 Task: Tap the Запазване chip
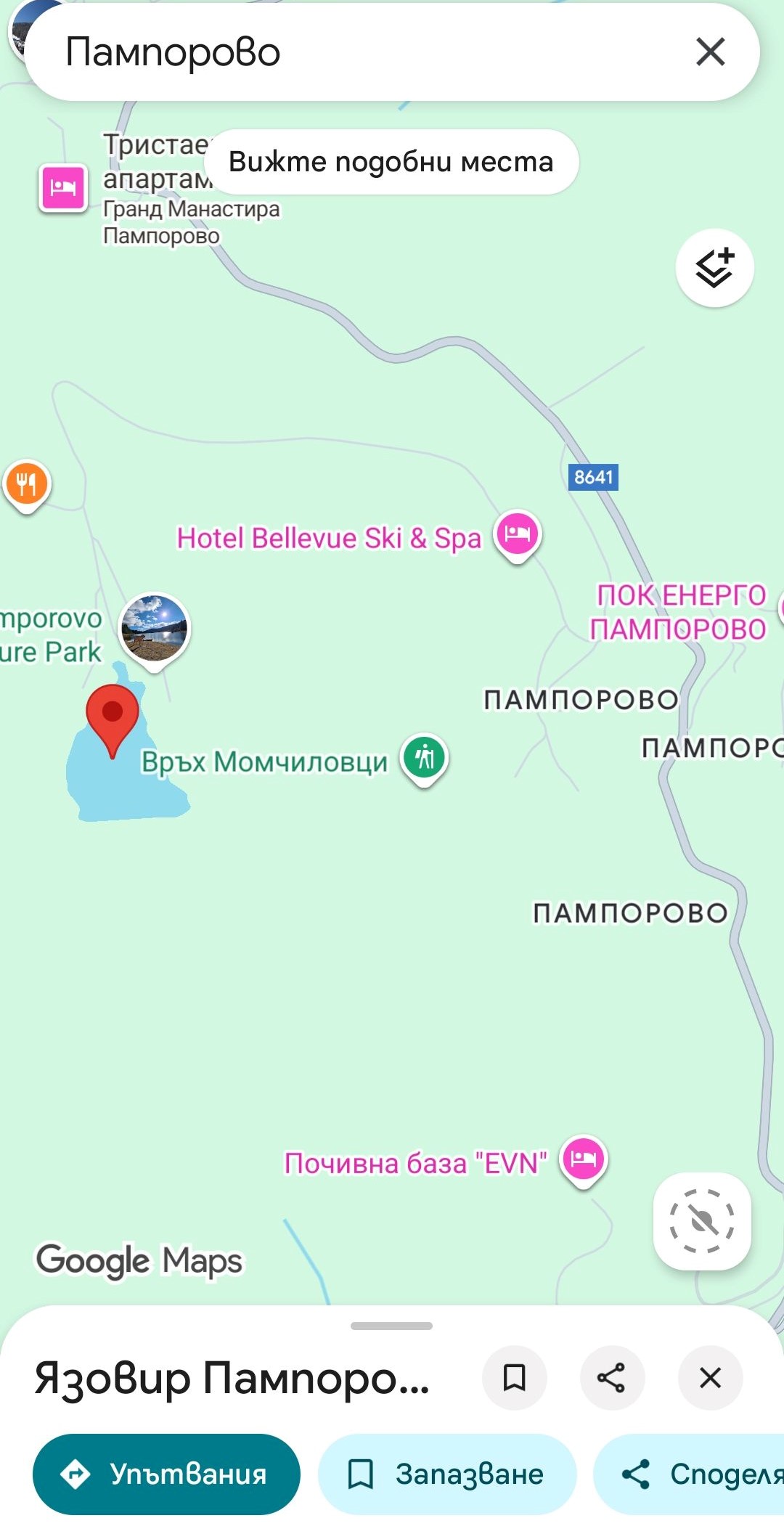[446, 1474]
